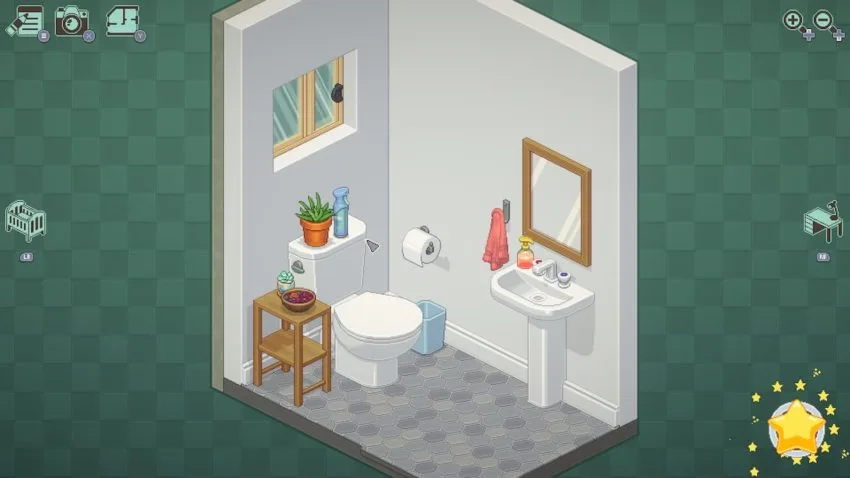The height and width of the screenshot is (478, 850).
Task: Zoom in with the plus magnifier
Action: 794,21
